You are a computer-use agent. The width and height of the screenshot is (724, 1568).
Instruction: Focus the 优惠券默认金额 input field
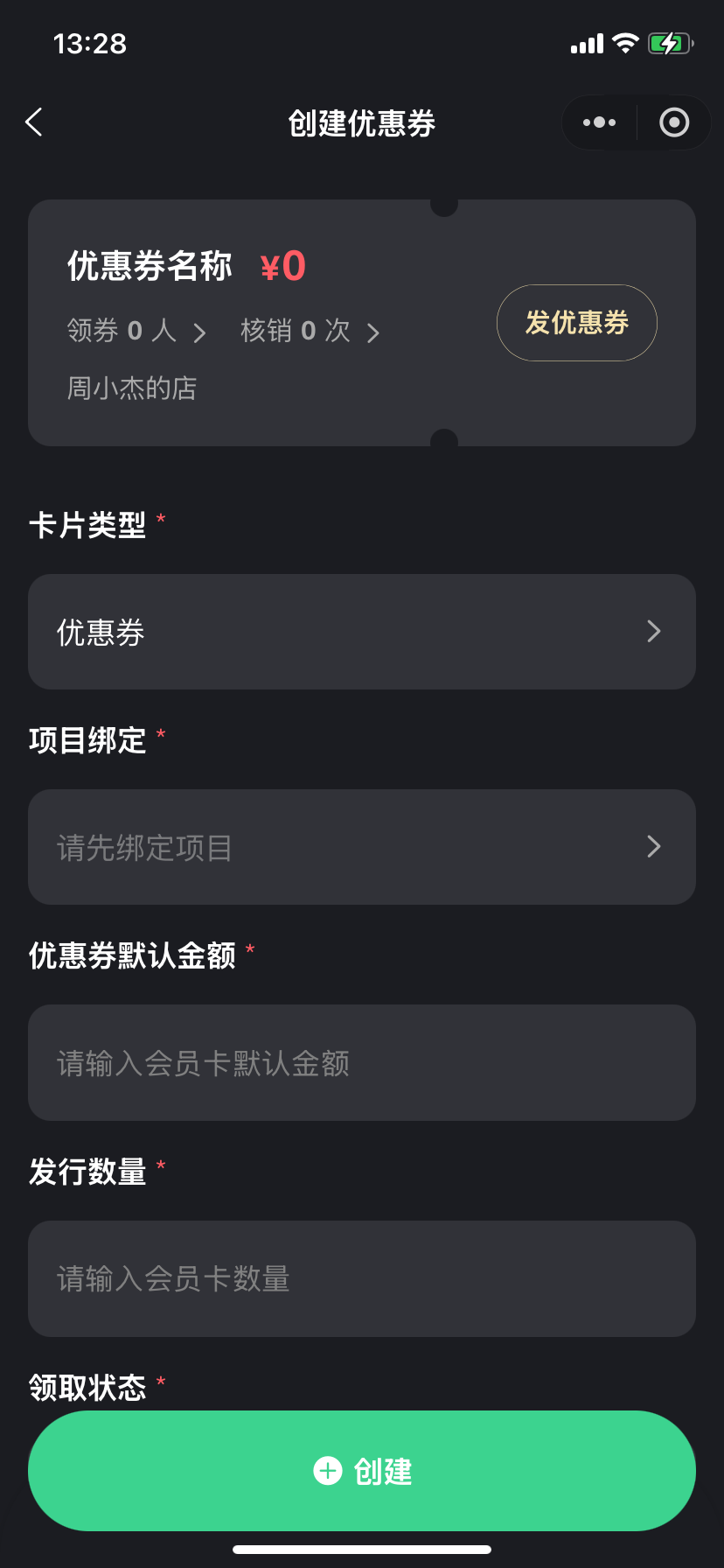coord(362,1062)
